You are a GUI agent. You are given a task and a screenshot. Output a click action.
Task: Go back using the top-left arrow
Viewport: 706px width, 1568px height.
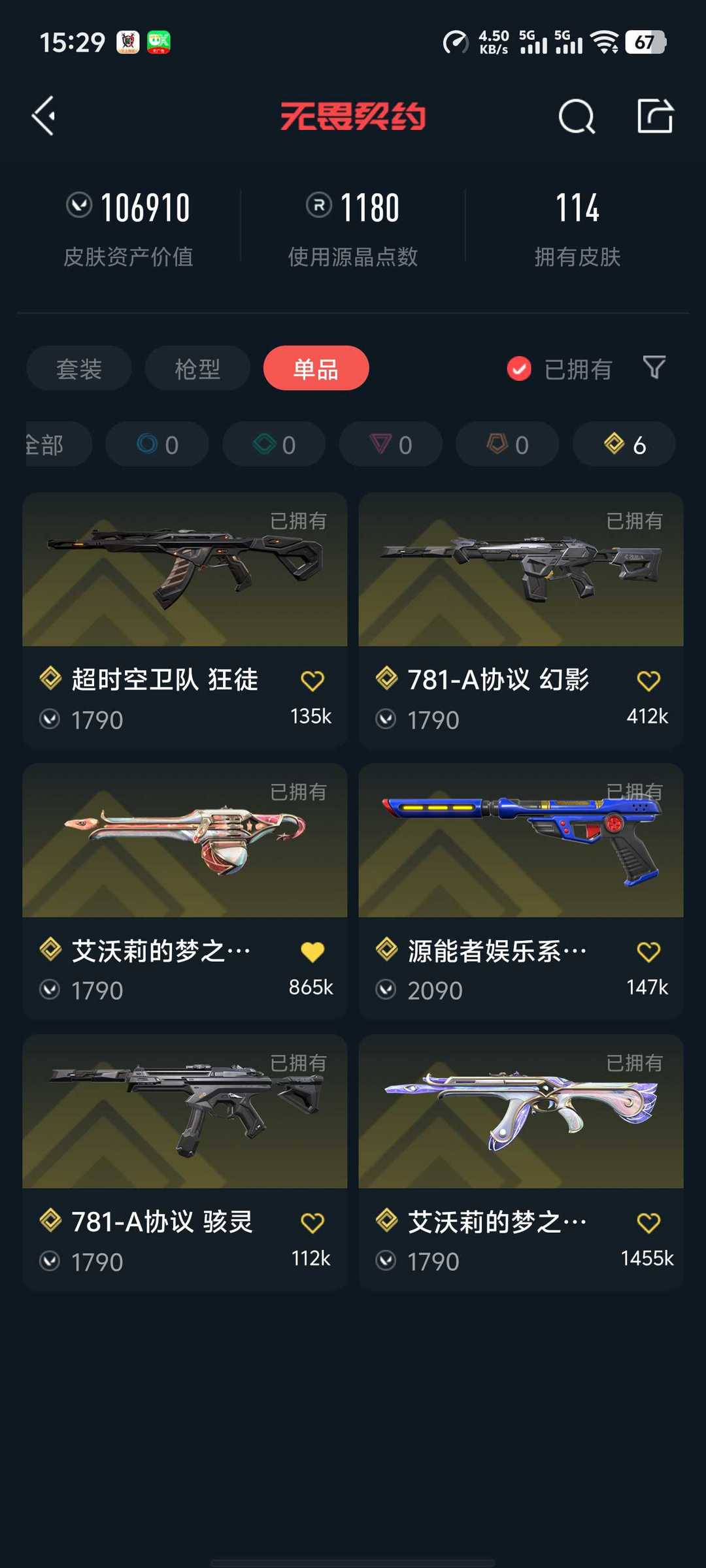point(44,116)
